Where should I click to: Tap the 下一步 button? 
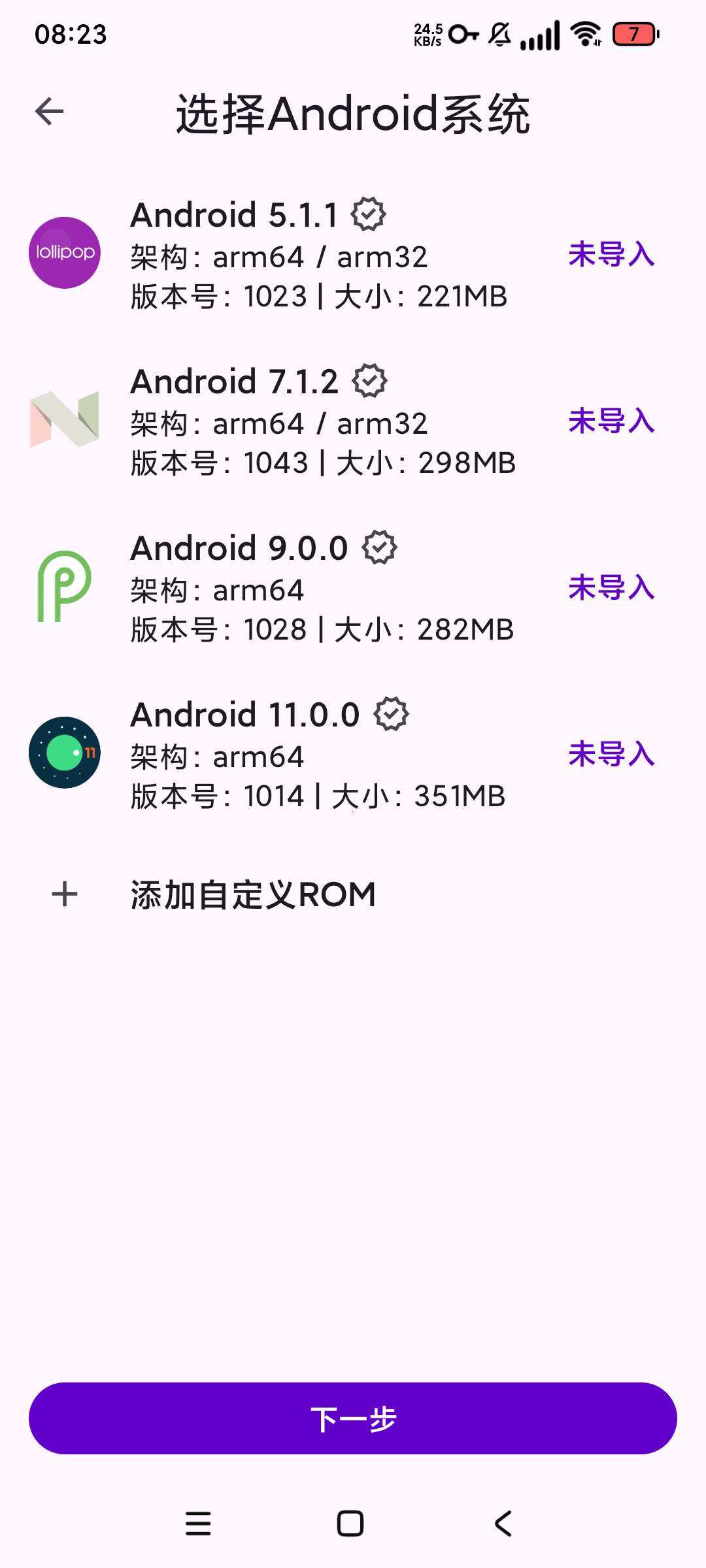353,1418
